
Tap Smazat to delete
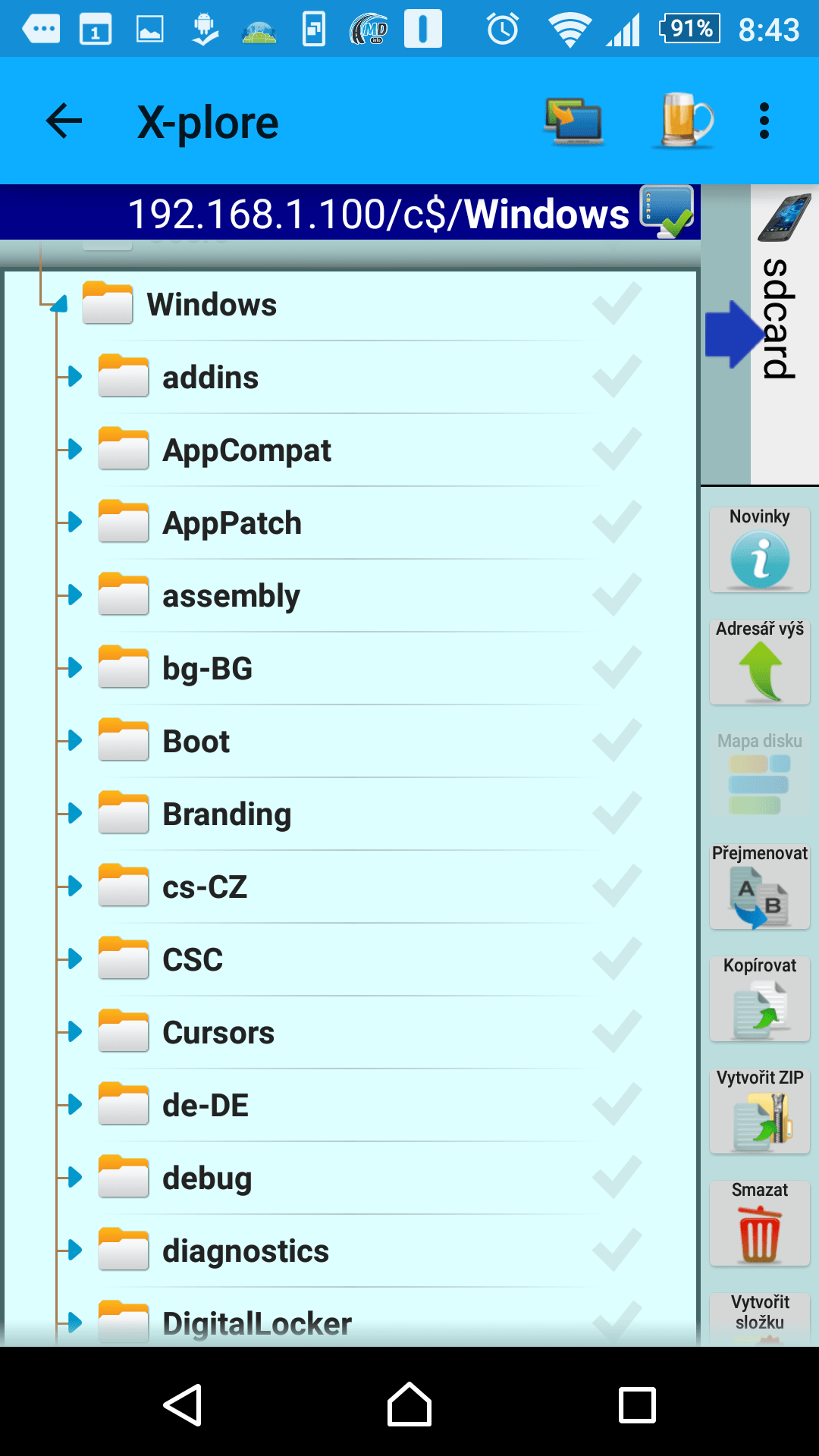pos(760,1223)
